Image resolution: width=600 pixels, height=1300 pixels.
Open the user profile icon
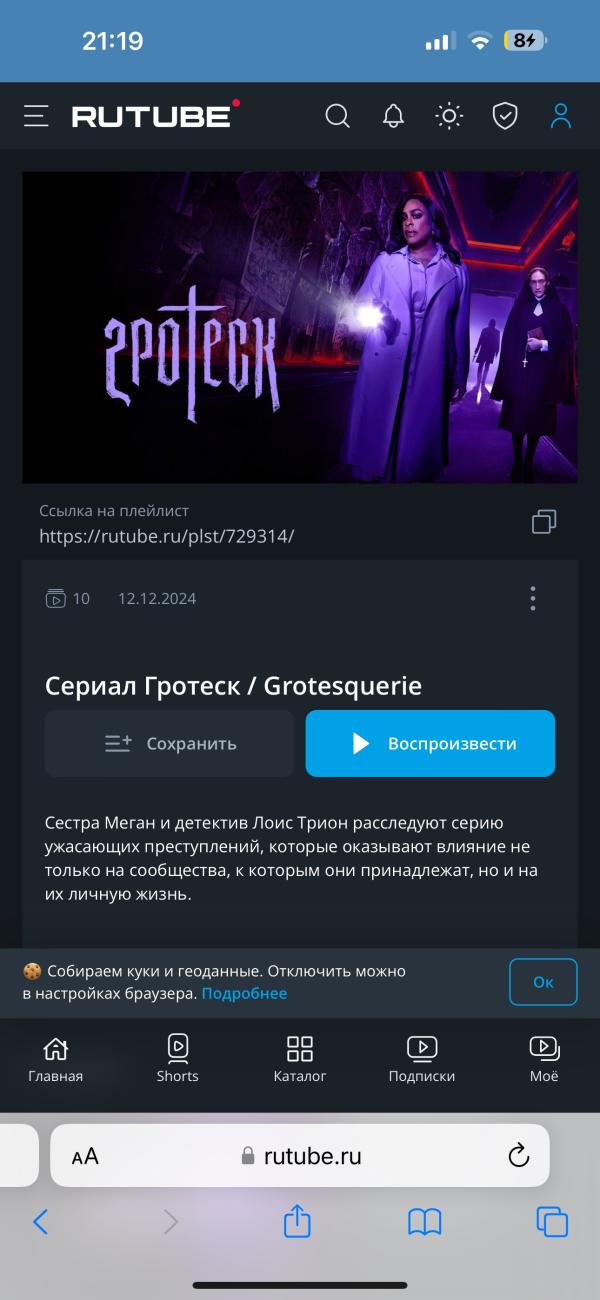tap(561, 116)
